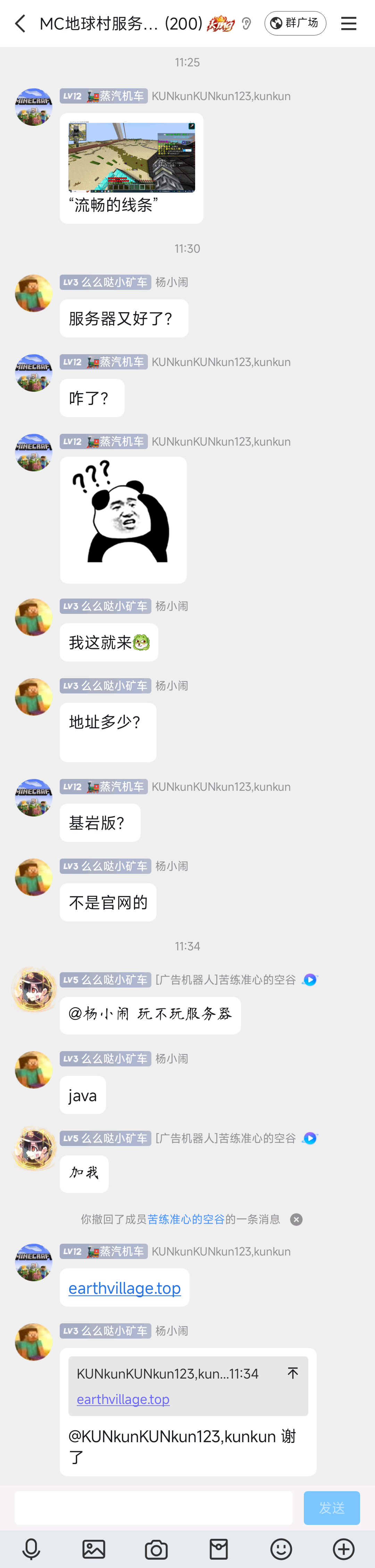Jump to the quoted message arrow
Image resolution: width=375 pixels, height=1568 pixels.
[x=293, y=1373]
